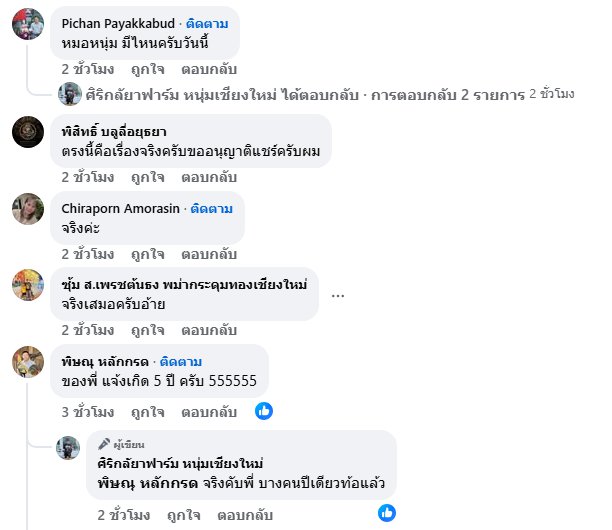This screenshot has height=530, width=612.
Task: Open Chiraporn Amorasin's profile picture
Action: click(27, 210)
